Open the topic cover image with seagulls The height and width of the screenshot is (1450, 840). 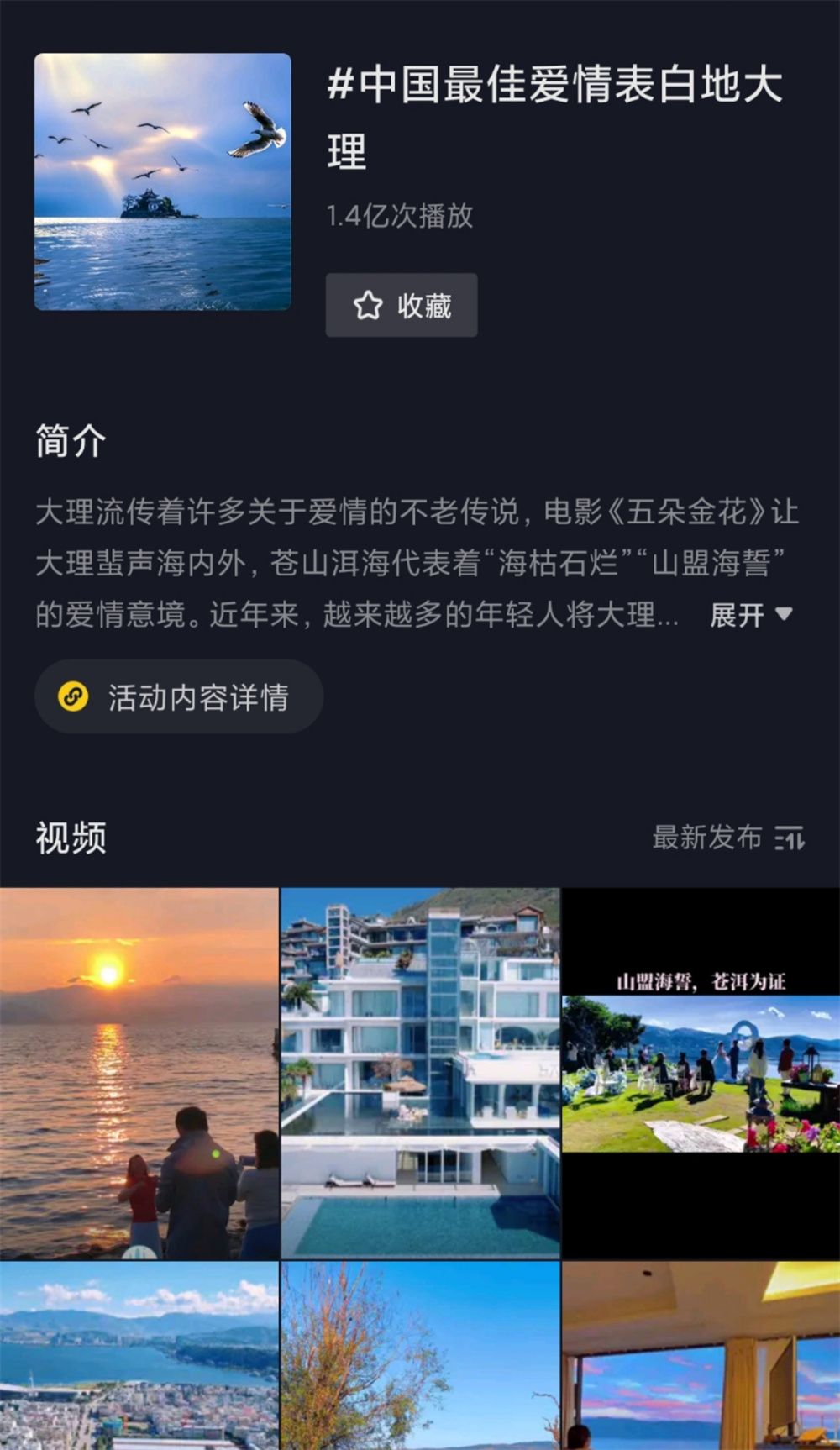pyautogui.click(x=163, y=182)
